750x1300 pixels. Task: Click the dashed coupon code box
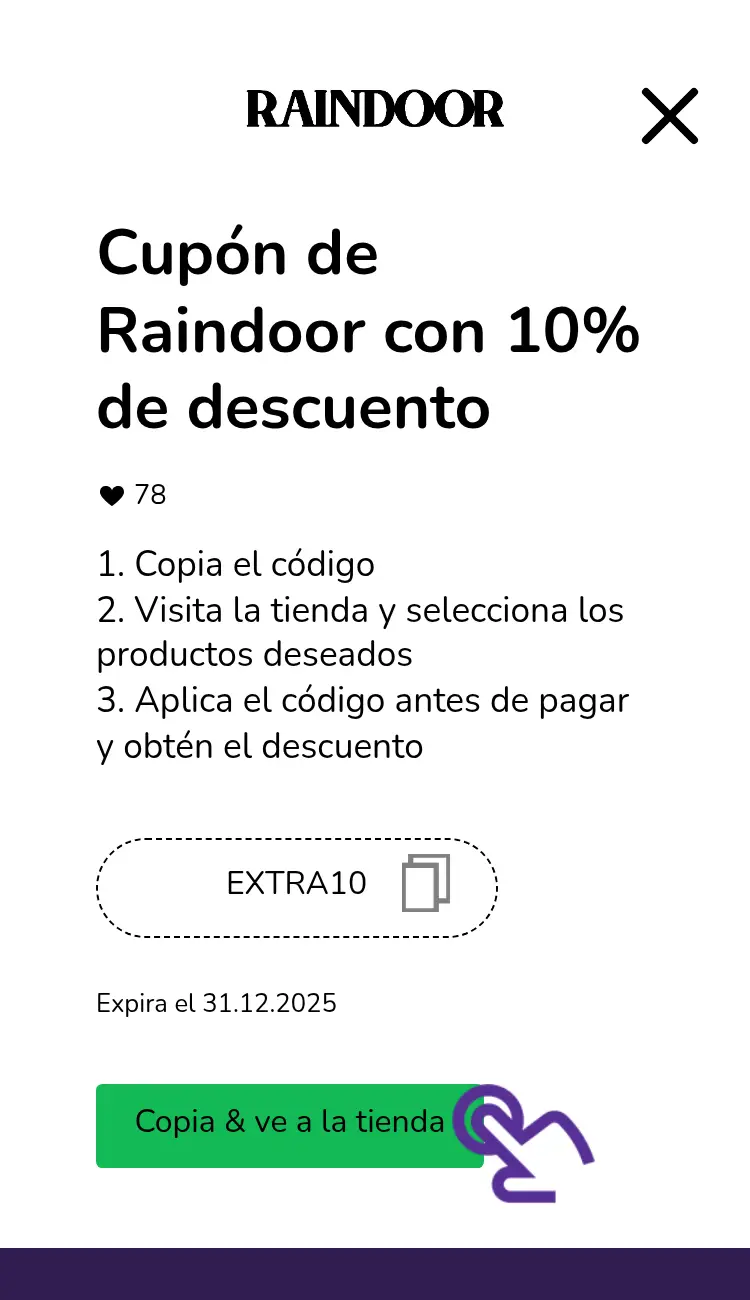point(297,886)
